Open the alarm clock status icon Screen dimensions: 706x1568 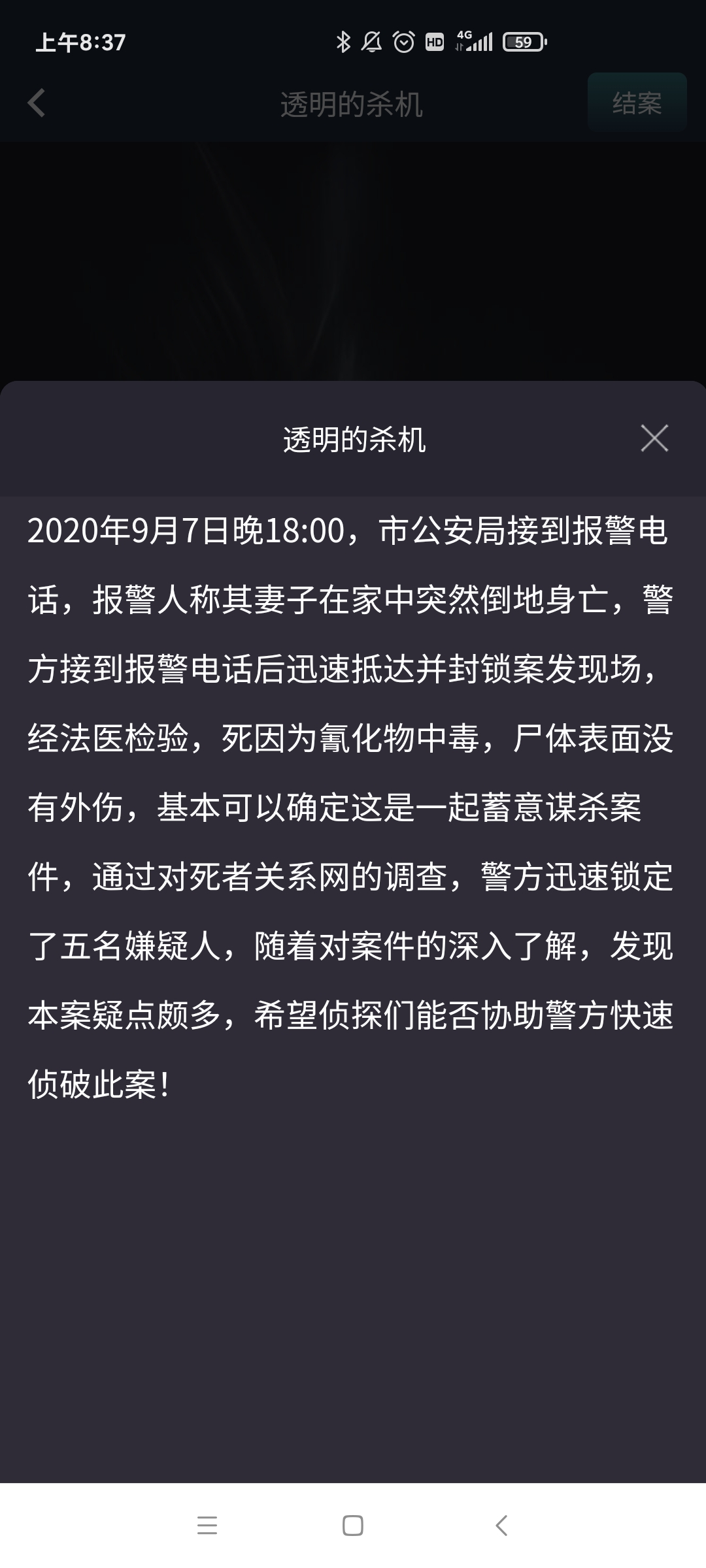403,41
